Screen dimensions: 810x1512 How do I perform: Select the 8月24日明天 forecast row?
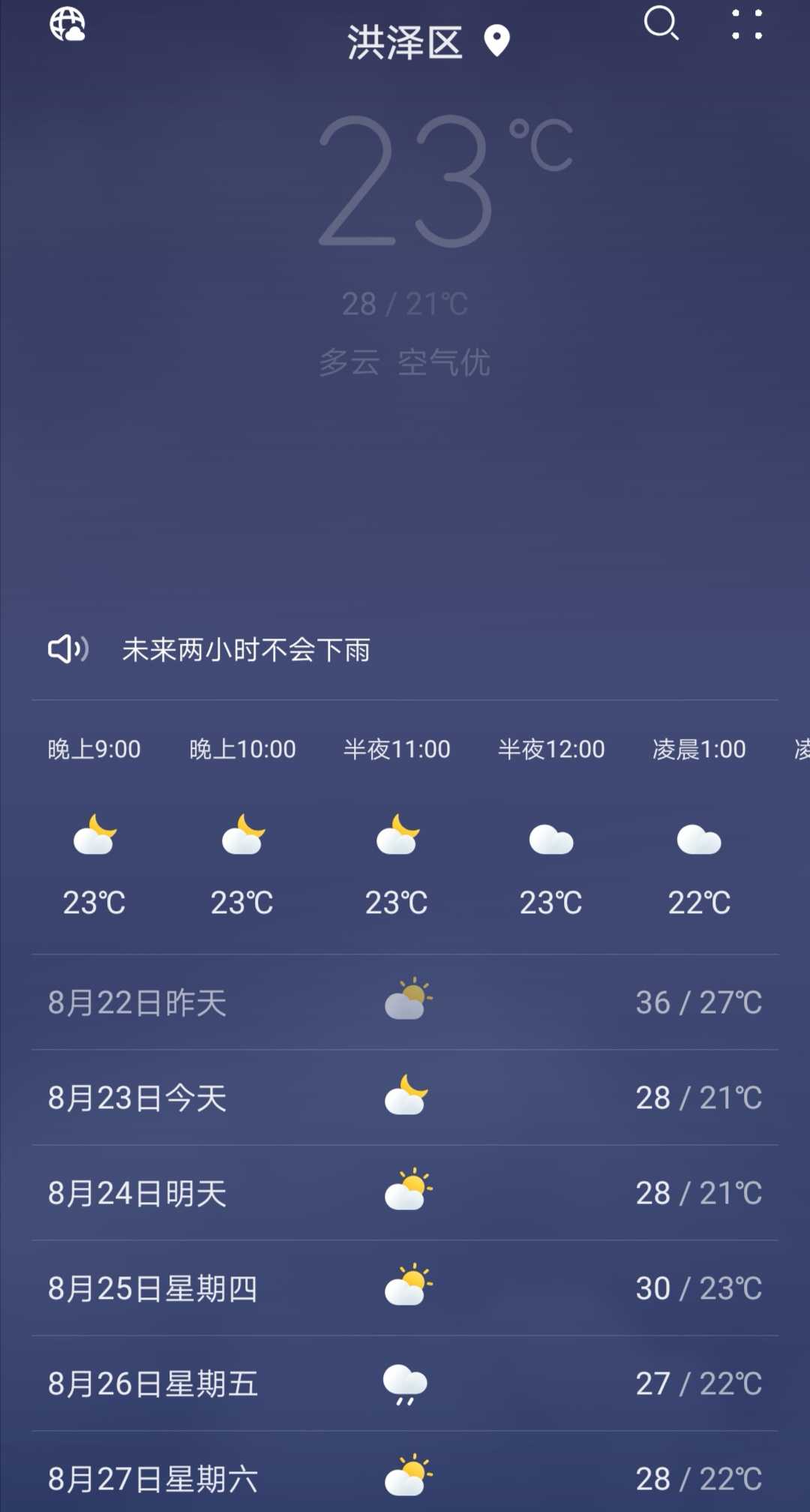coord(405,1193)
